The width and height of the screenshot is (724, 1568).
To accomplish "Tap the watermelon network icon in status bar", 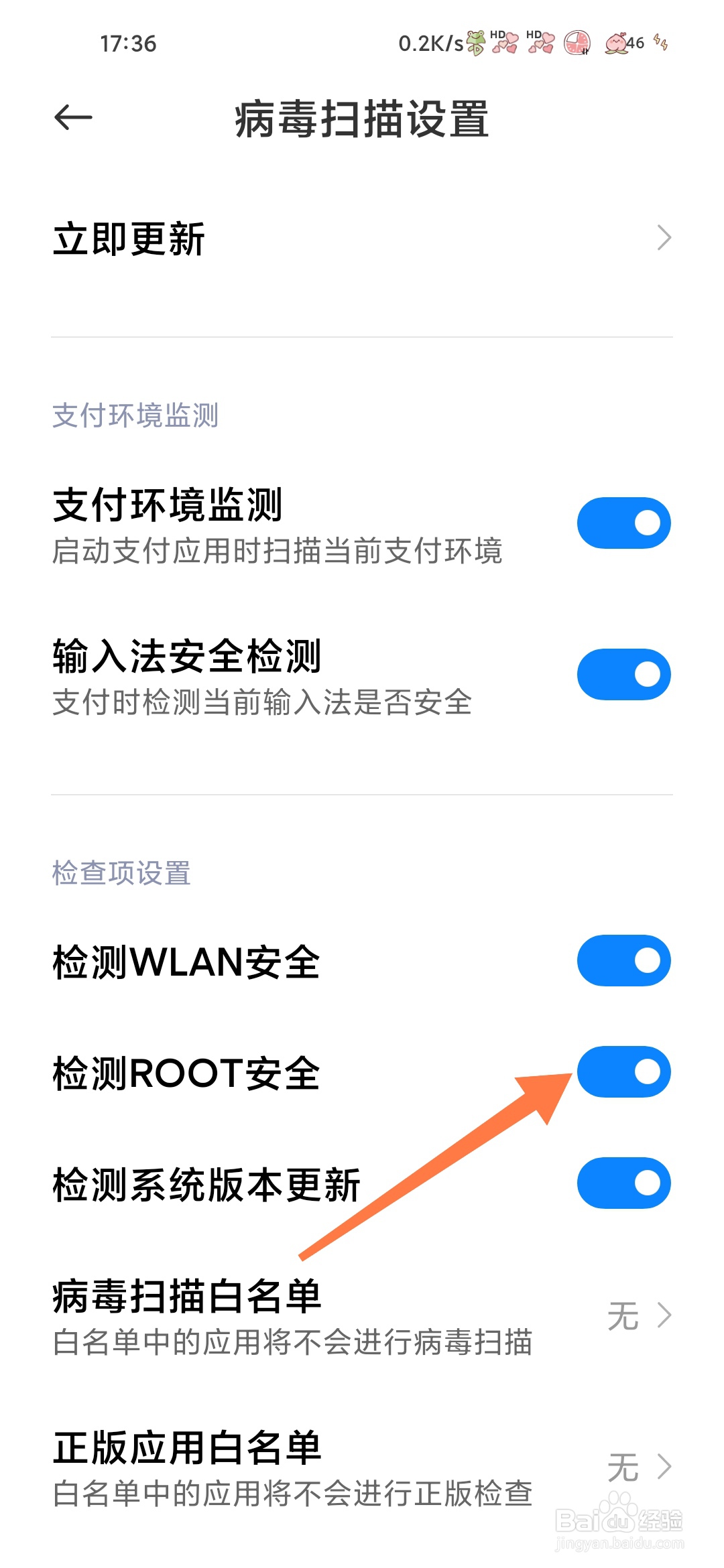I will [578, 42].
